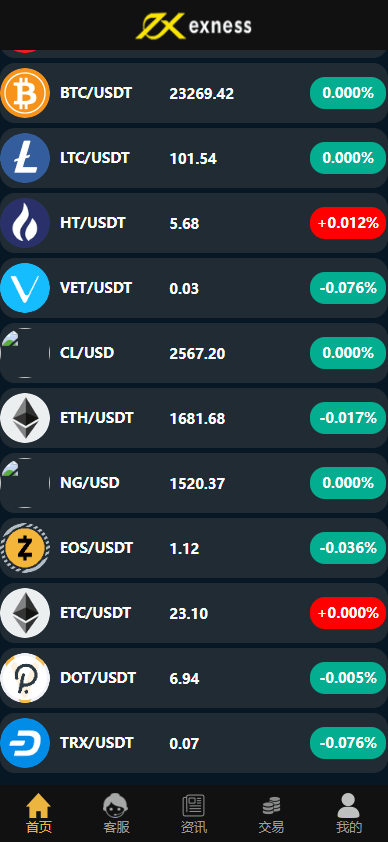Open the LTC/USDT row
Image resolution: width=388 pixels, height=842 pixels.
(194, 158)
